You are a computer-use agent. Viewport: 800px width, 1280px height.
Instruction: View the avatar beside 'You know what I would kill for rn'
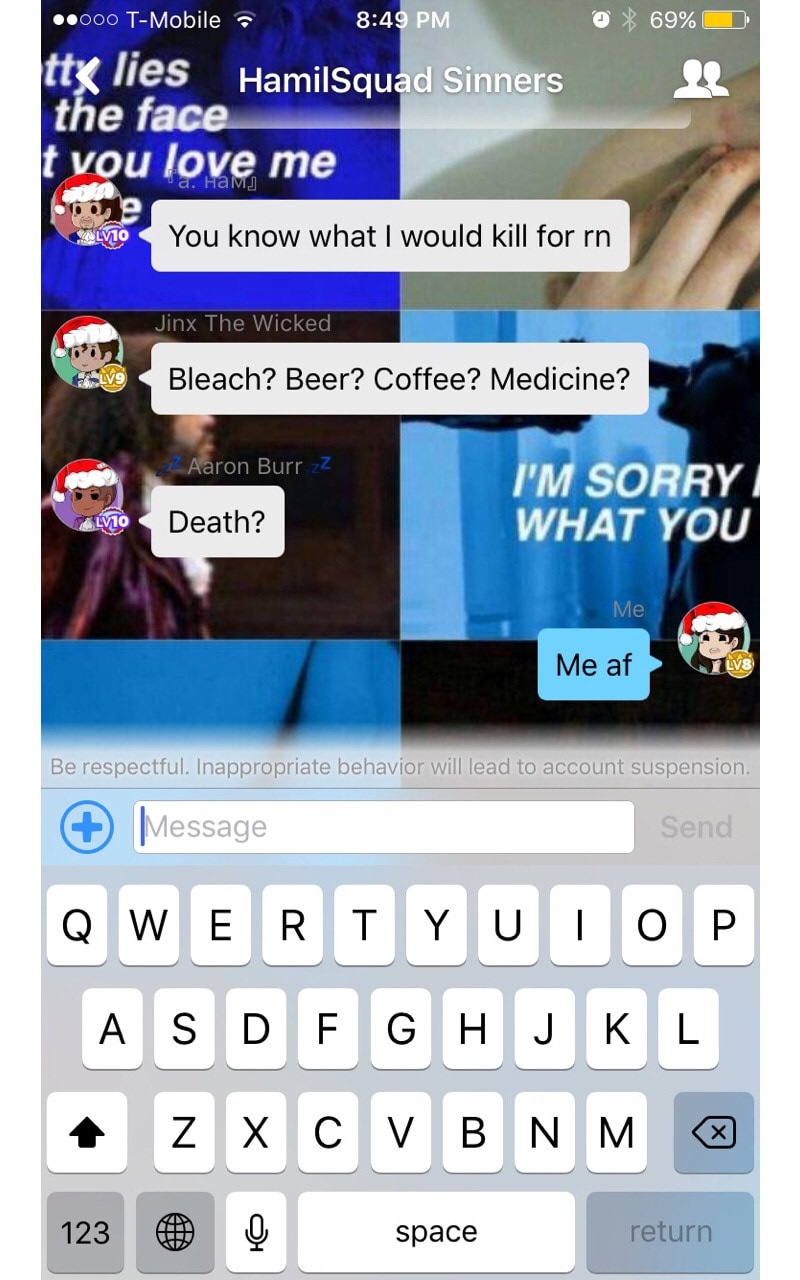(x=89, y=210)
